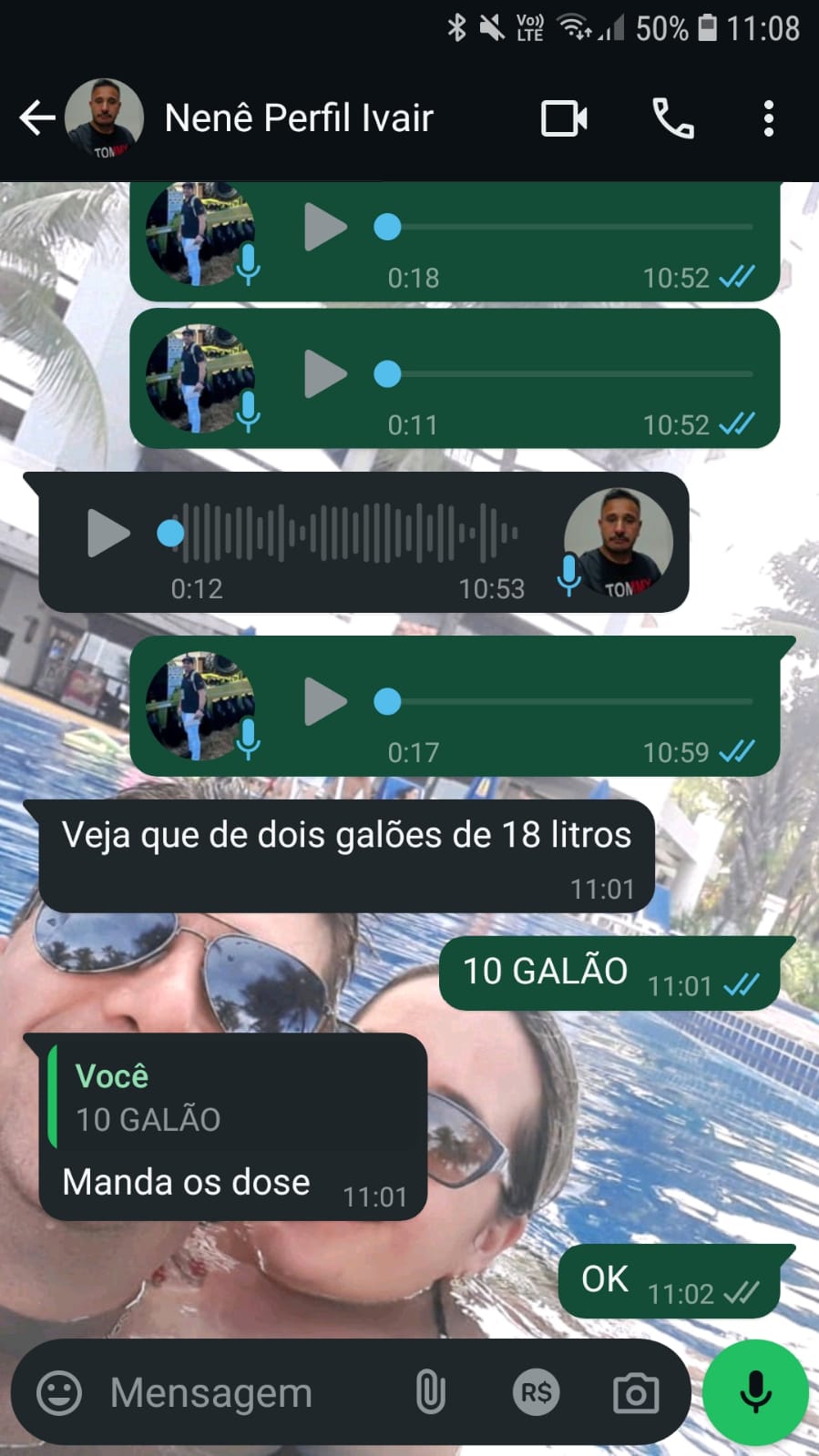Play the 0:18 voice message

pos(324,227)
